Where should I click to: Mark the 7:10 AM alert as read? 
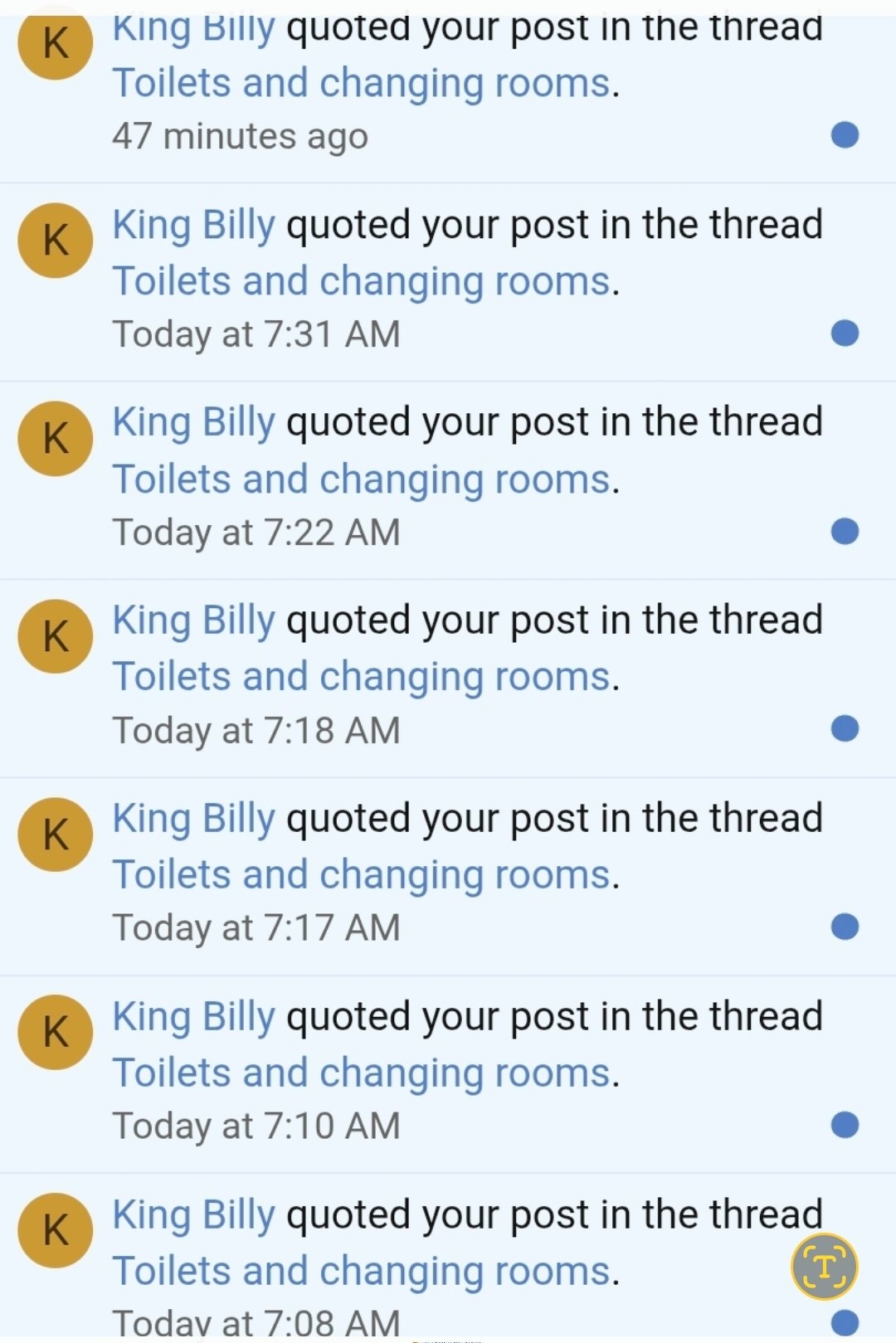pos(845,1125)
